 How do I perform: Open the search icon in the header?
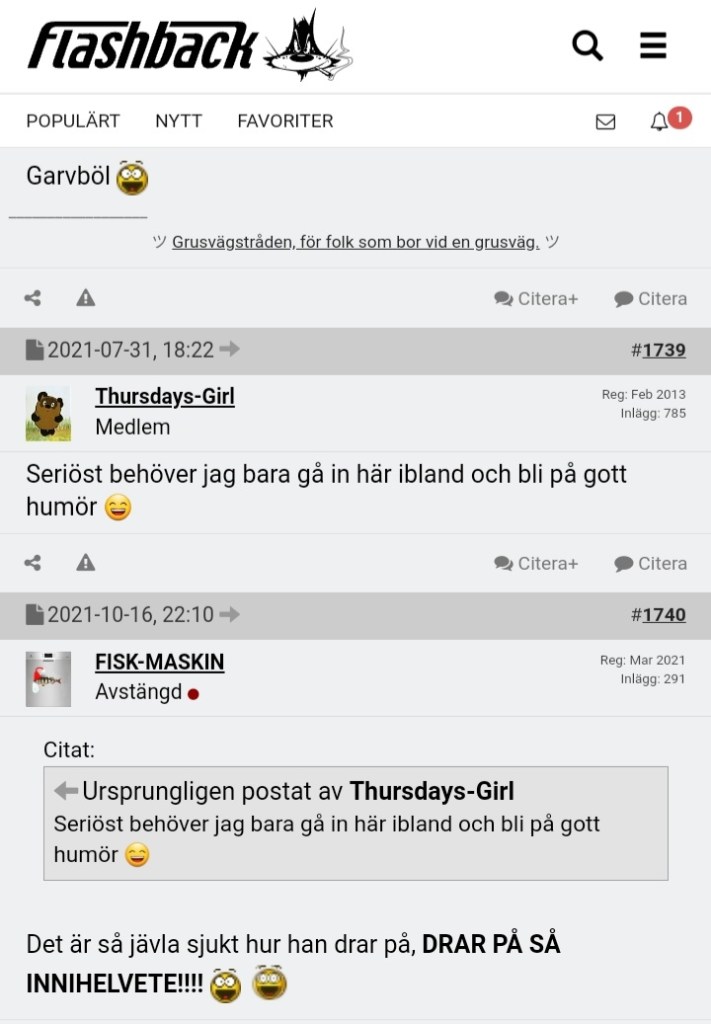(587, 45)
